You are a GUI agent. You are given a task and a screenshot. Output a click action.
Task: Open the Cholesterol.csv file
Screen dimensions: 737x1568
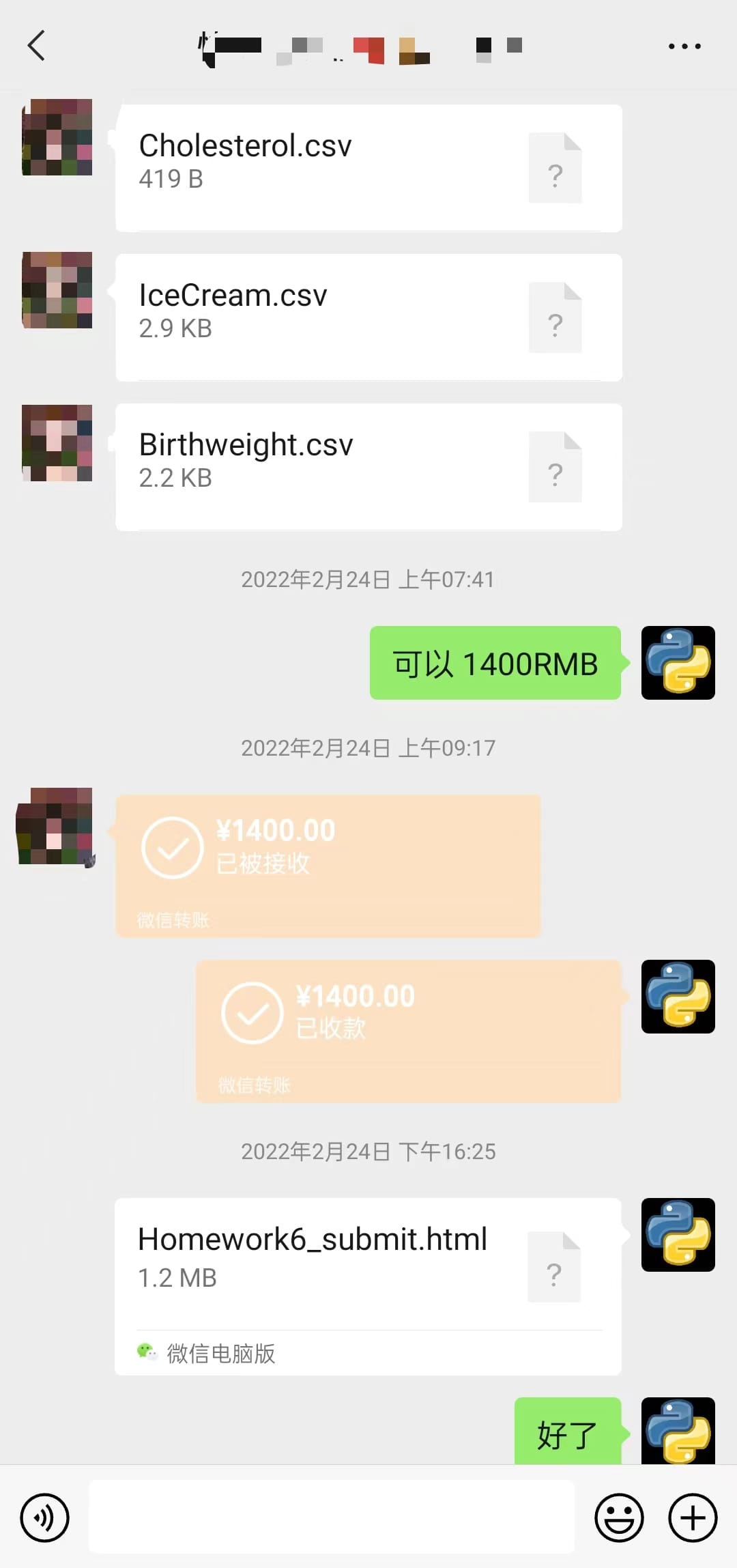369,168
